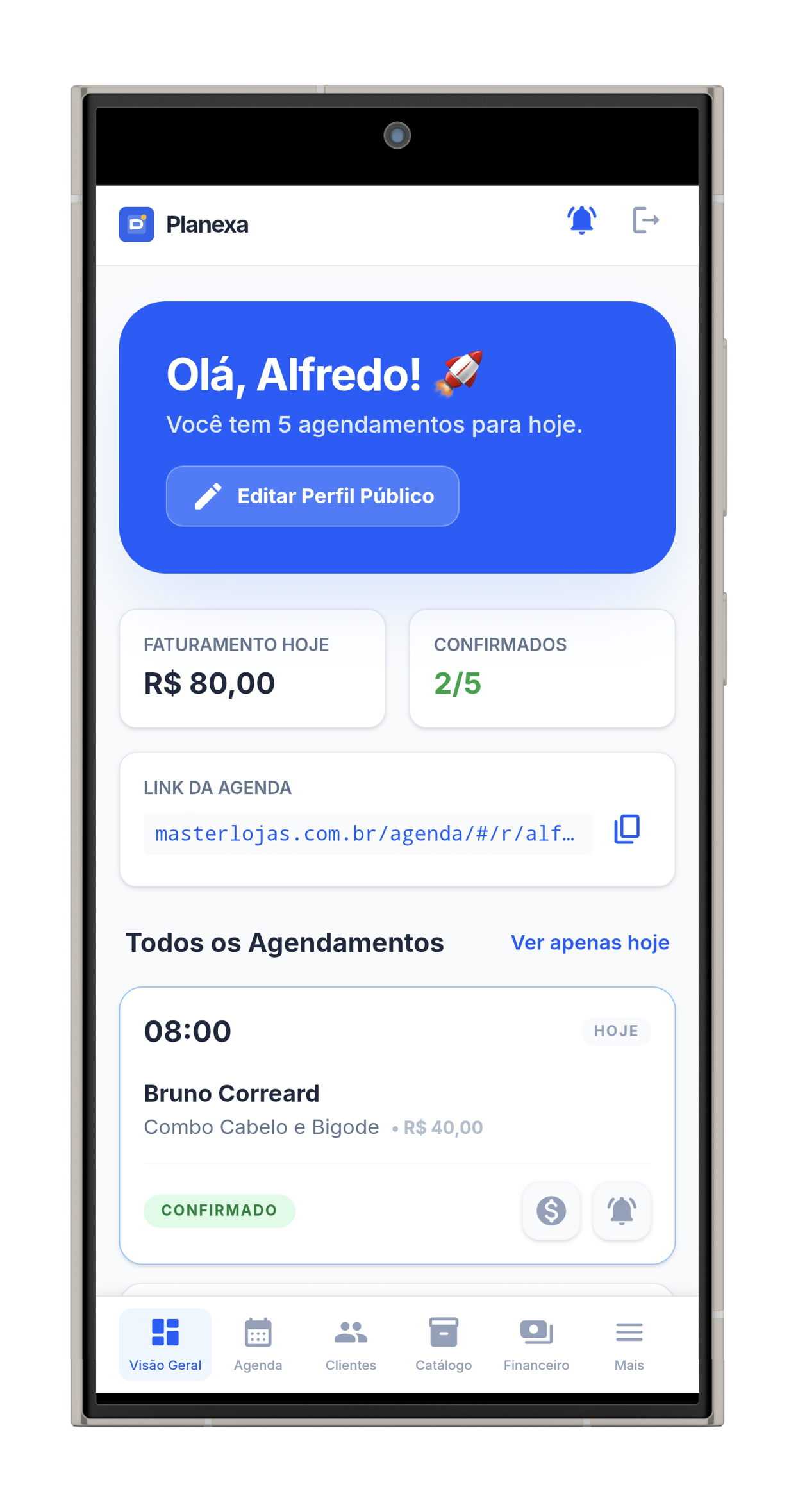Click the HOJE badge on the appointment card

pos(616,1031)
